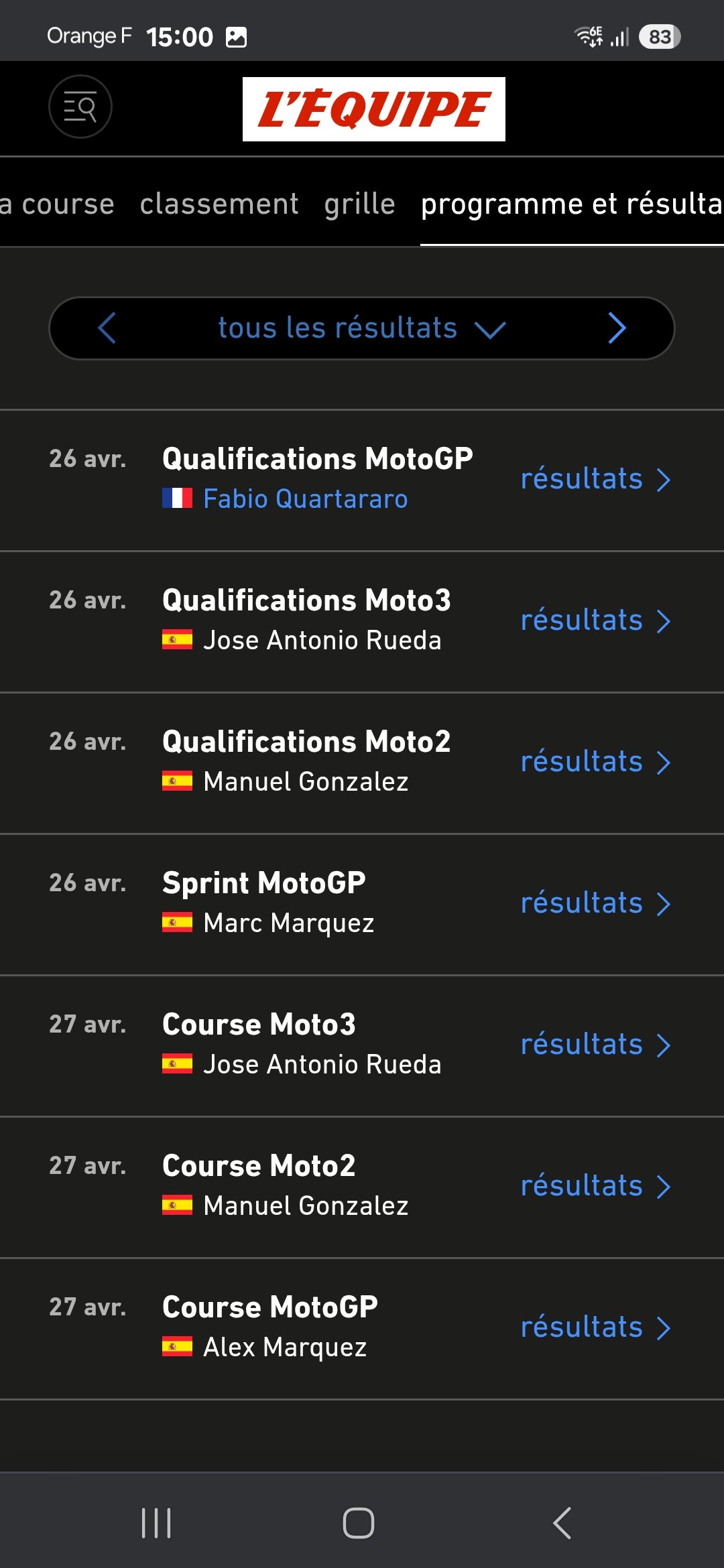Image resolution: width=724 pixels, height=1568 pixels.
Task: Switch to the classement tab
Action: (219, 204)
